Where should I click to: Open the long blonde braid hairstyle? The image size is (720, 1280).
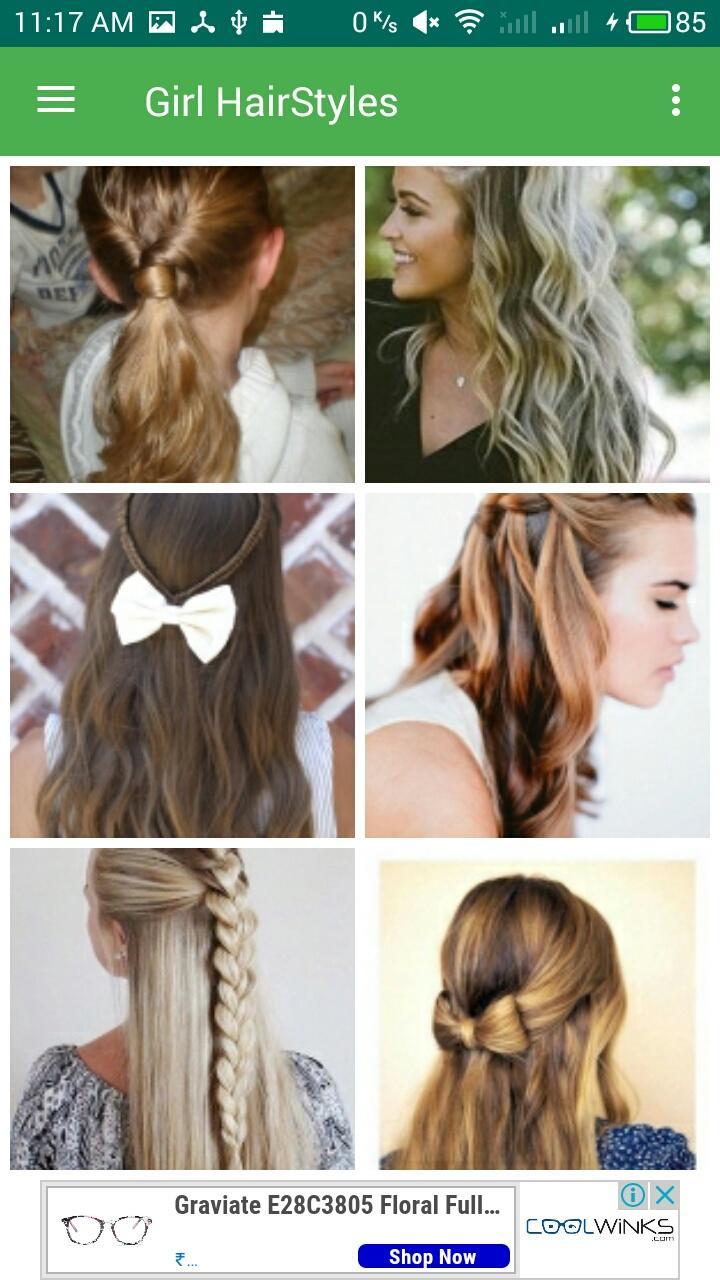coord(182,1008)
